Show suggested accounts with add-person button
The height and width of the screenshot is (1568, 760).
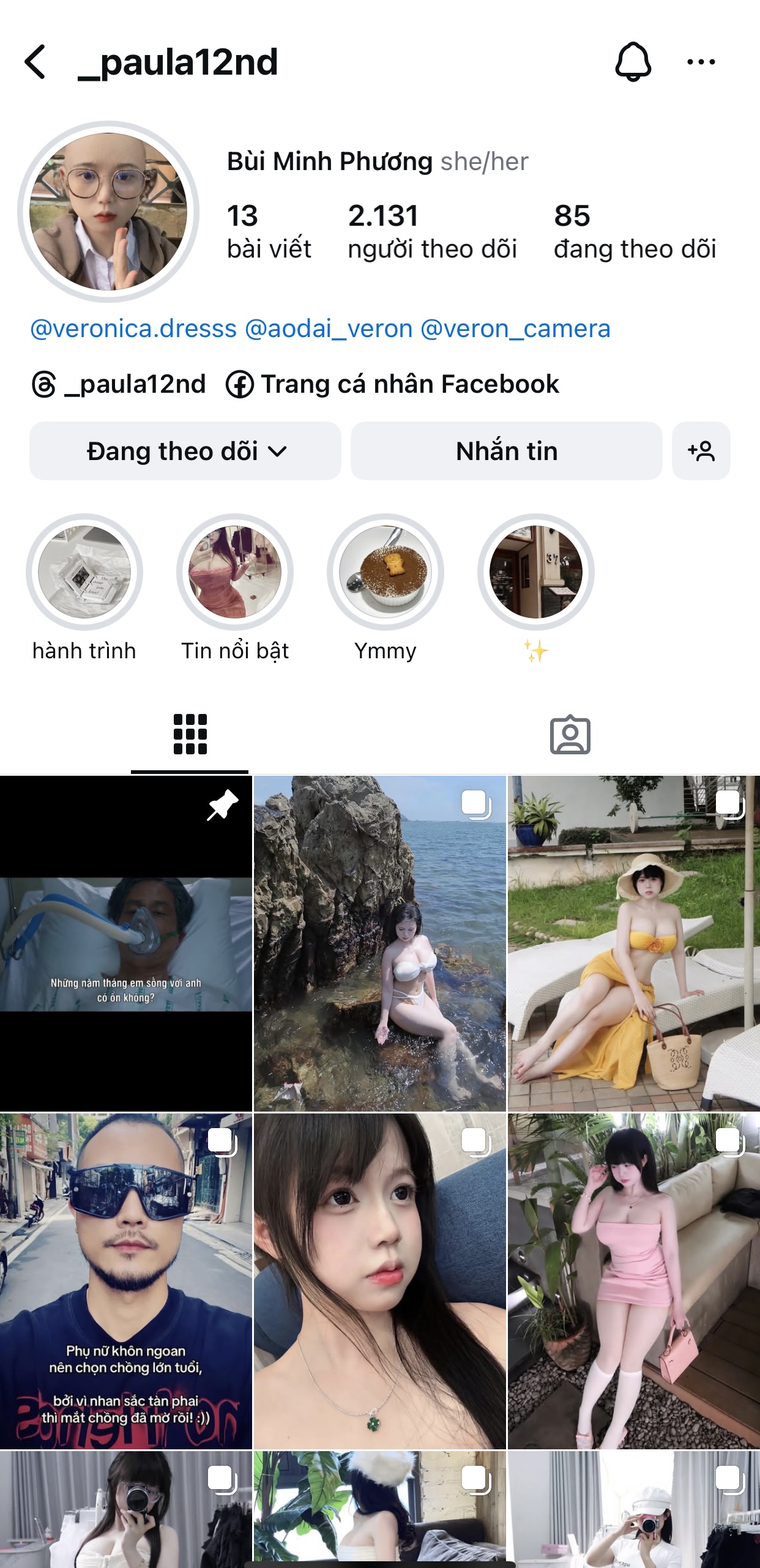pyautogui.click(x=701, y=451)
